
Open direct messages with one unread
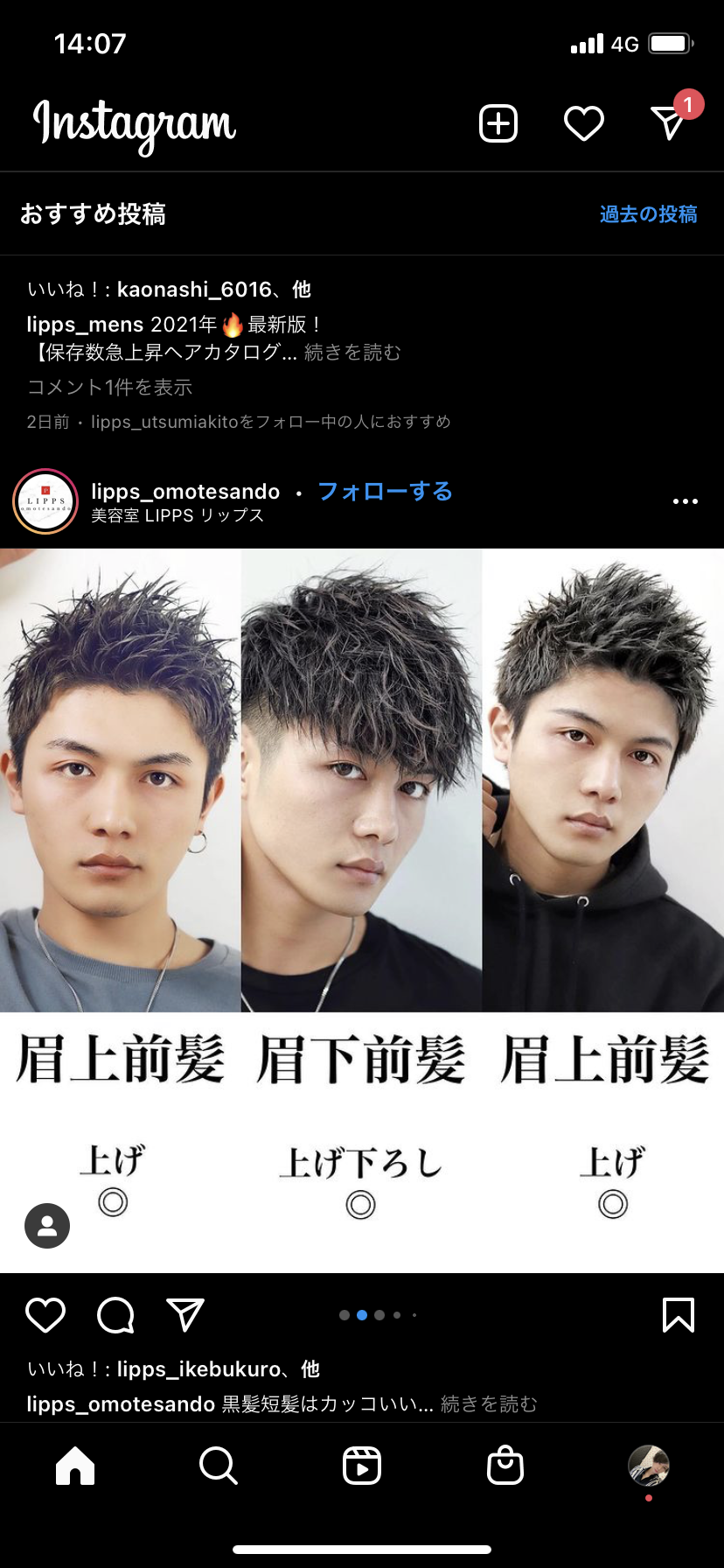click(670, 122)
